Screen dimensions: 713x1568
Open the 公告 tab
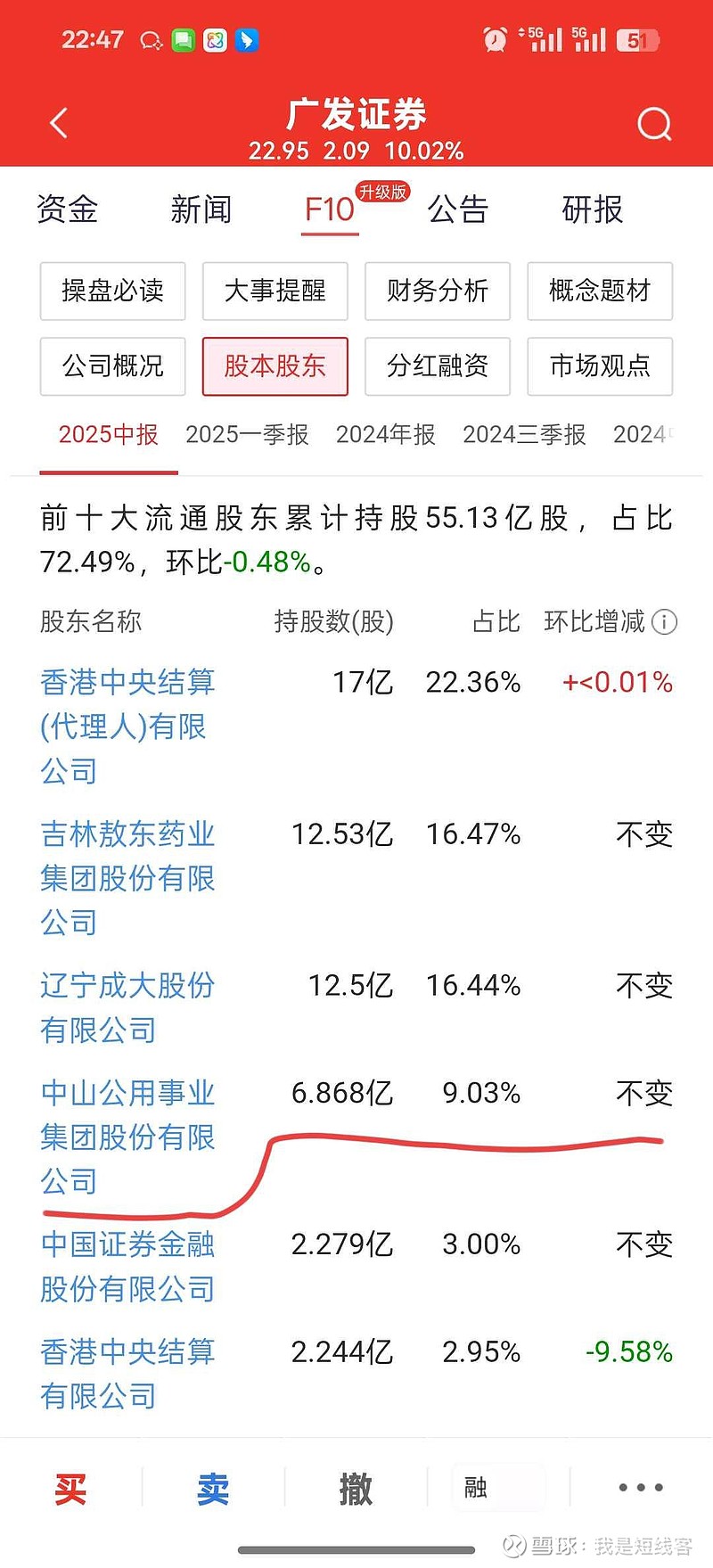click(x=458, y=209)
